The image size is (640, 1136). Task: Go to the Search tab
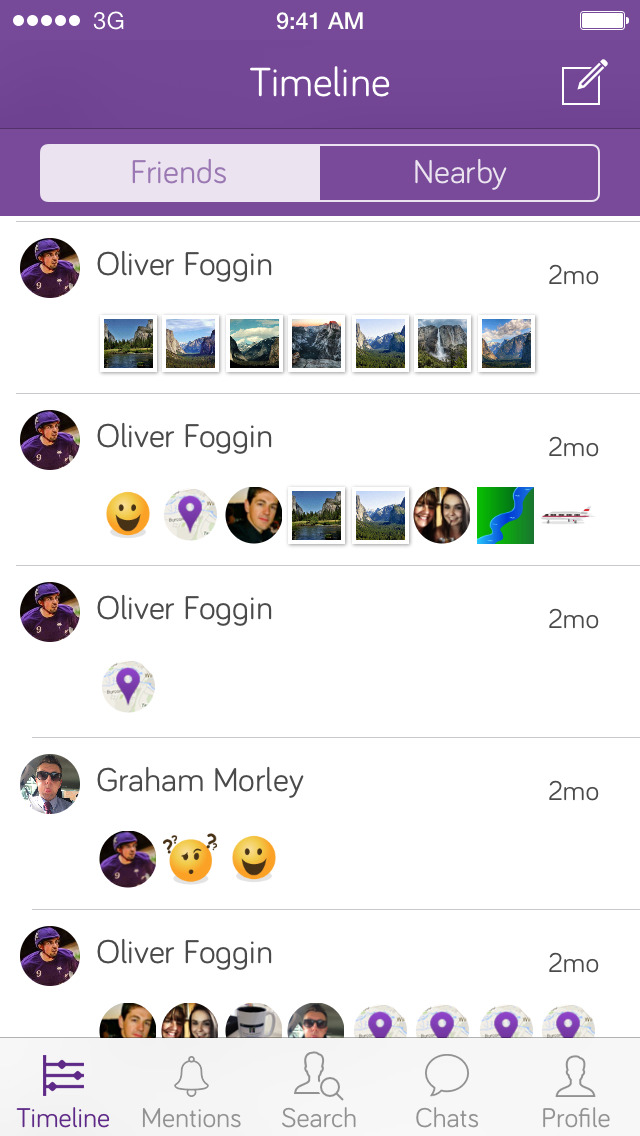tap(319, 1093)
